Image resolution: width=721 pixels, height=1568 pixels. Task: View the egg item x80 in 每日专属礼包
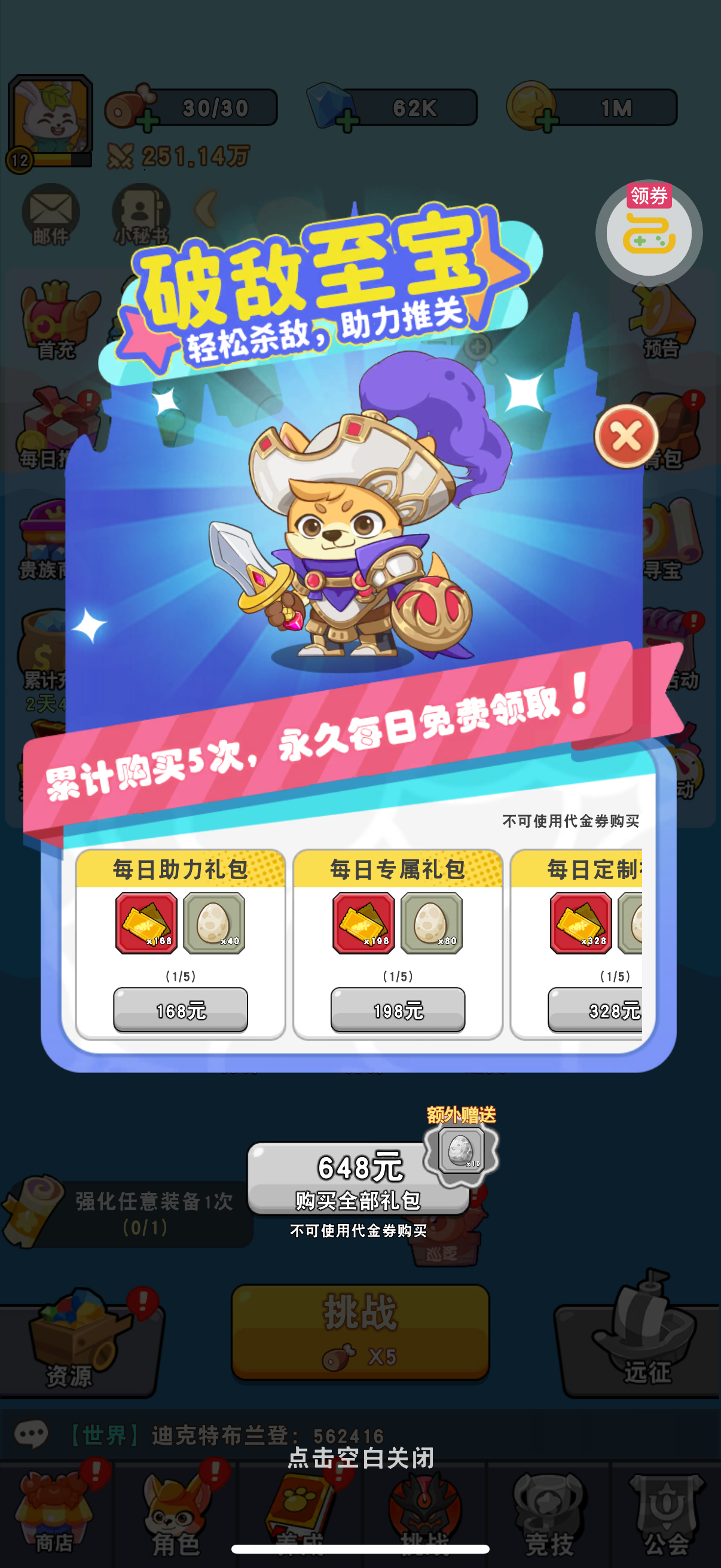coord(432,923)
